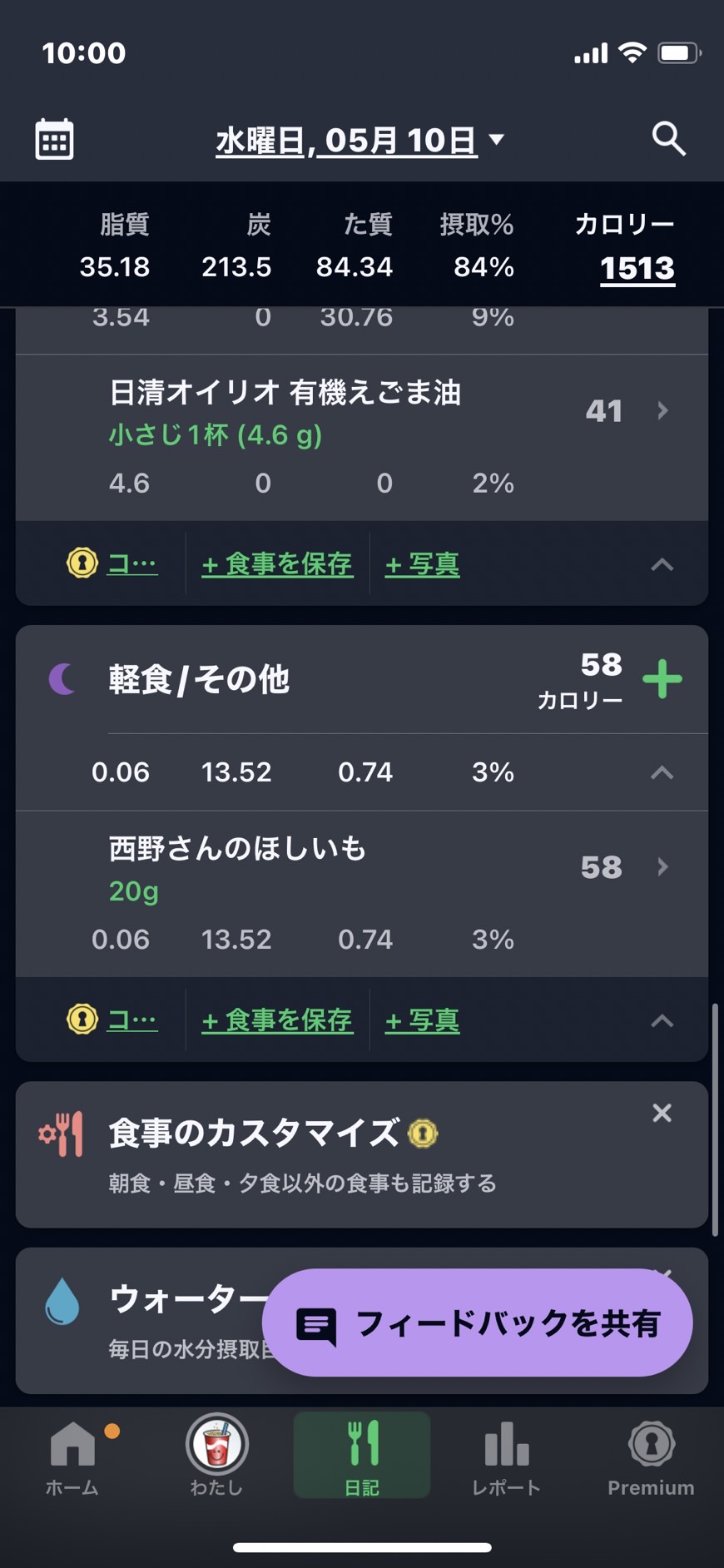Add food to 軽食/その他 with plus

(x=662, y=679)
